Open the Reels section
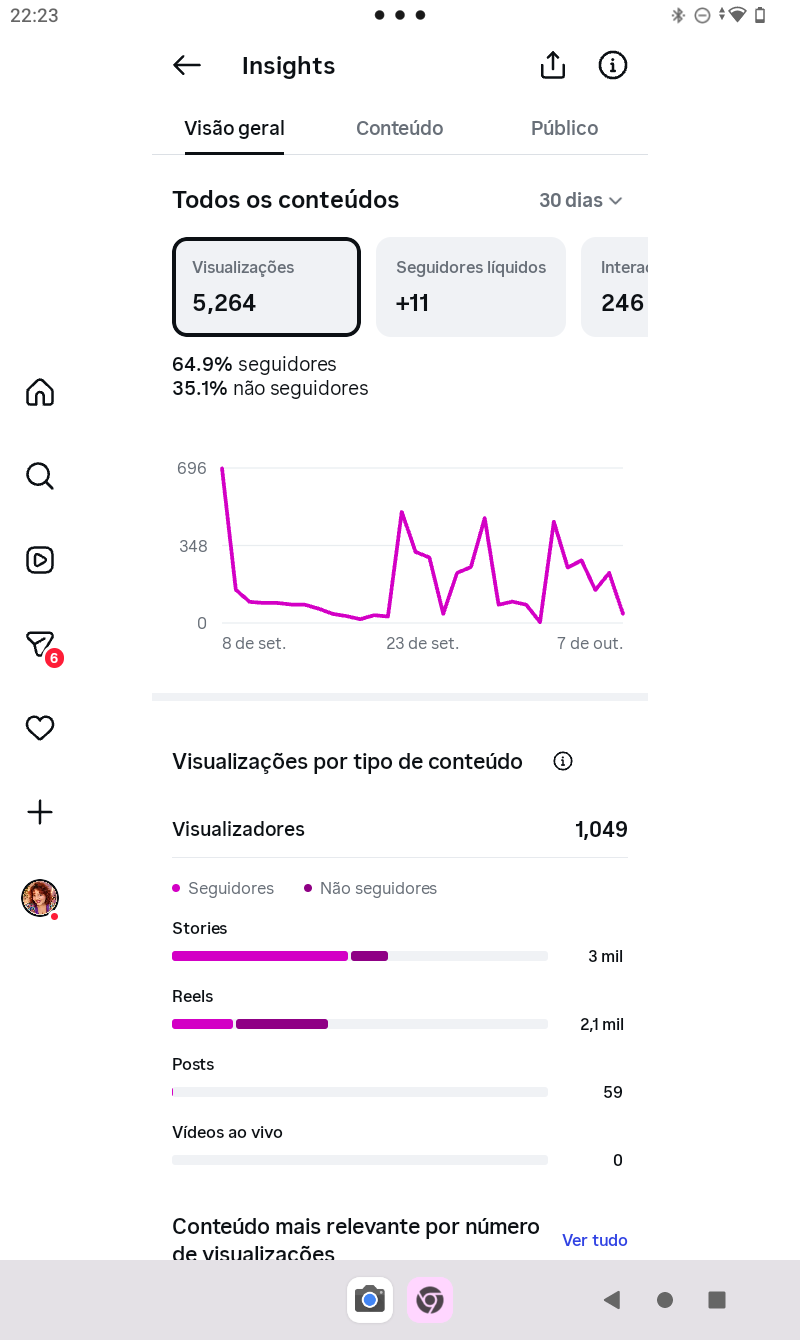Screen dimensions: 800x1340 tap(40, 560)
